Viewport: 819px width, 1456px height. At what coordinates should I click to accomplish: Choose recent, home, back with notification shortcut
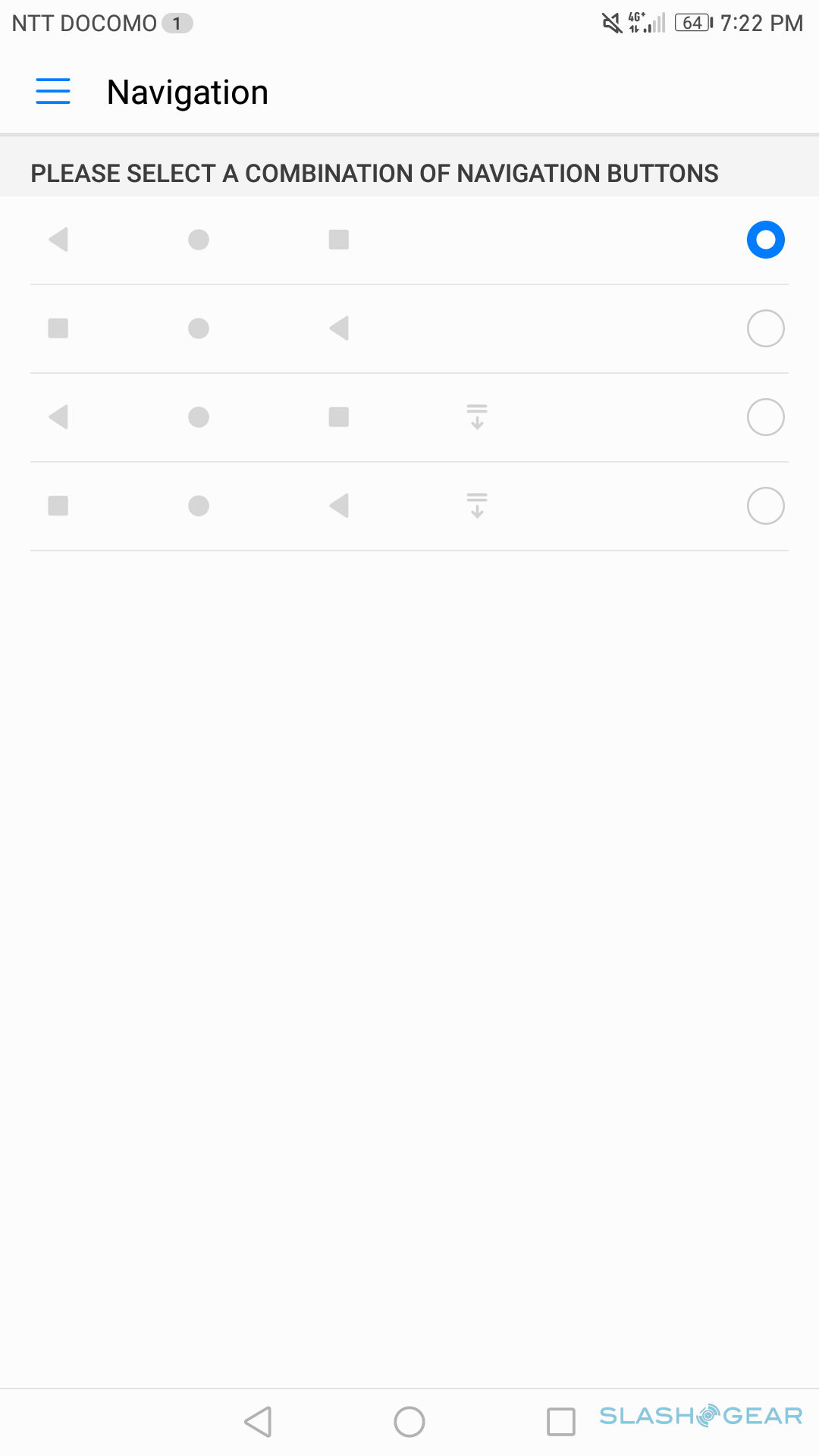pos(765,506)
